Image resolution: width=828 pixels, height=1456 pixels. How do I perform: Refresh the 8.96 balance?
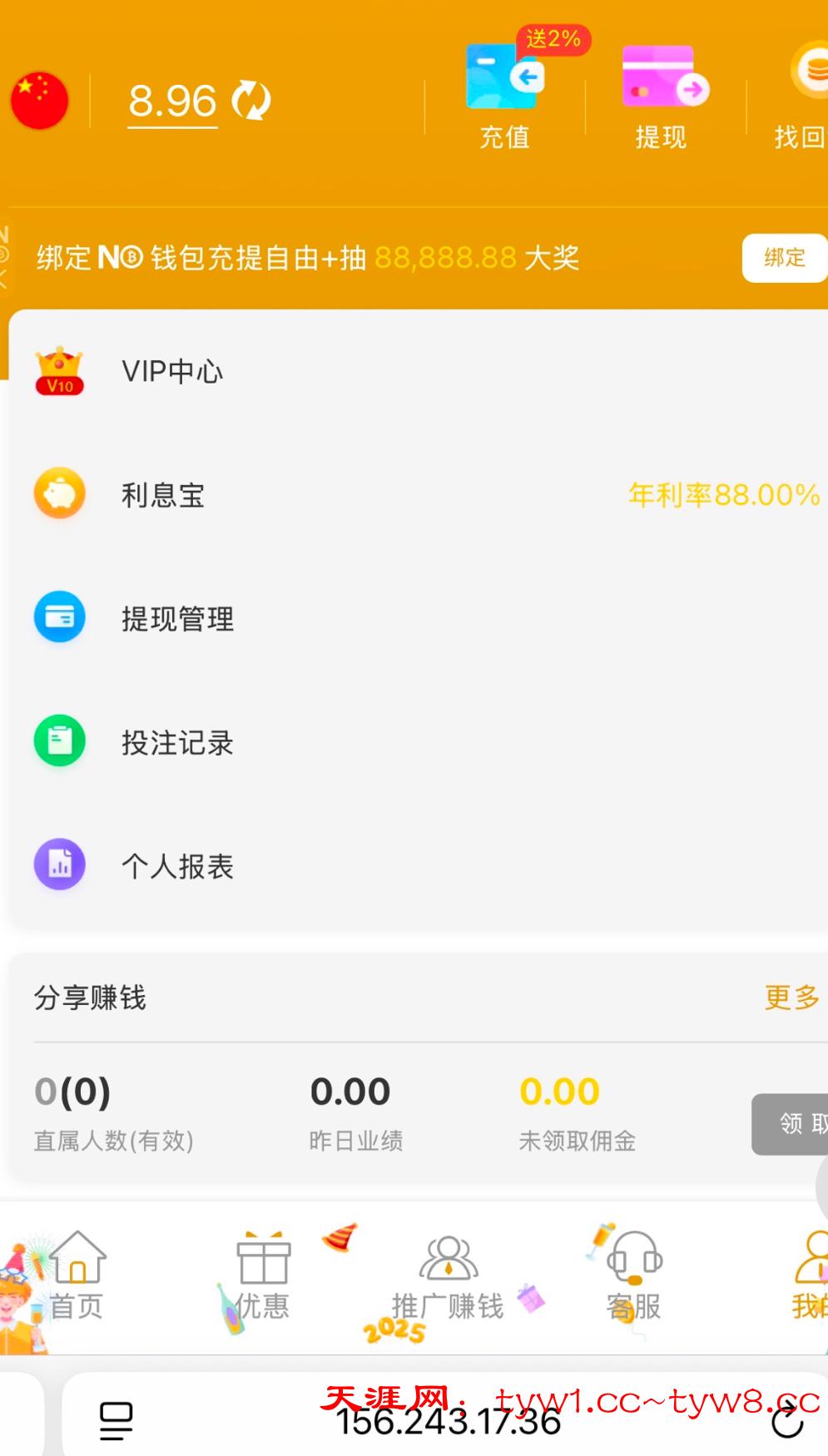coord(250,101)
